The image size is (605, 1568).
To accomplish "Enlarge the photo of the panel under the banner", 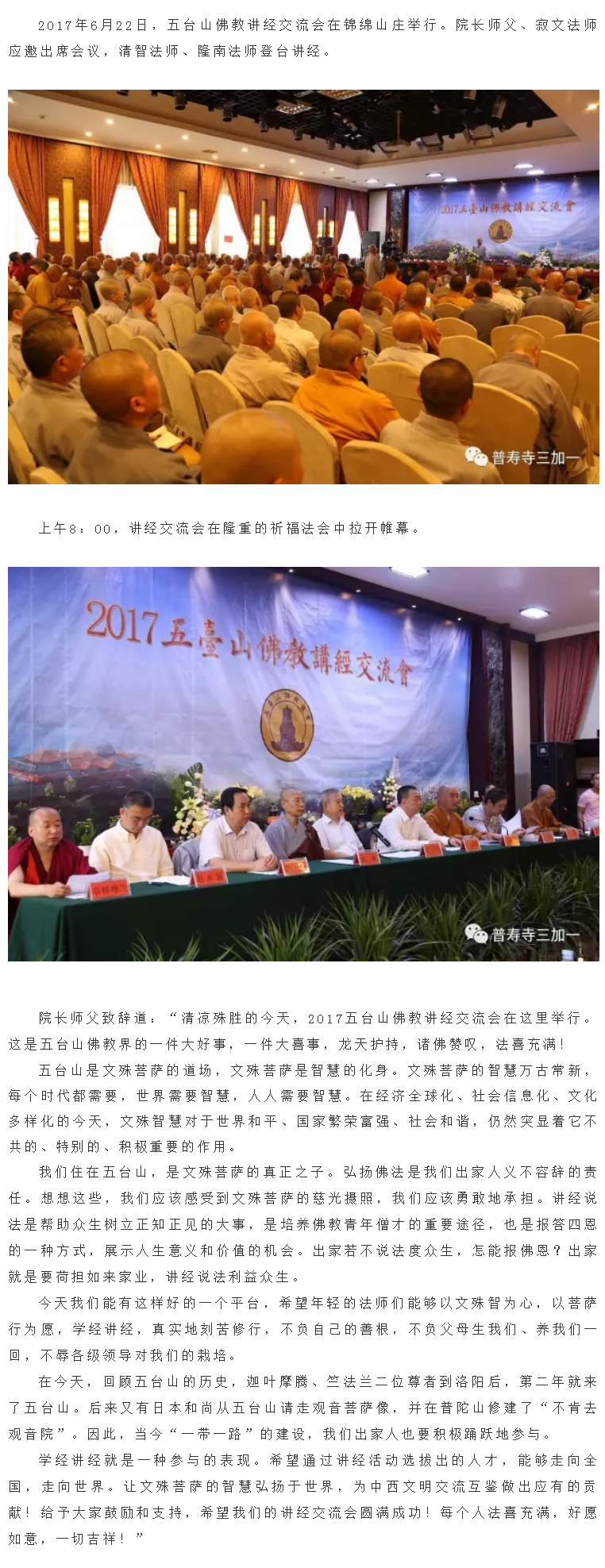I will click(302, 764).
